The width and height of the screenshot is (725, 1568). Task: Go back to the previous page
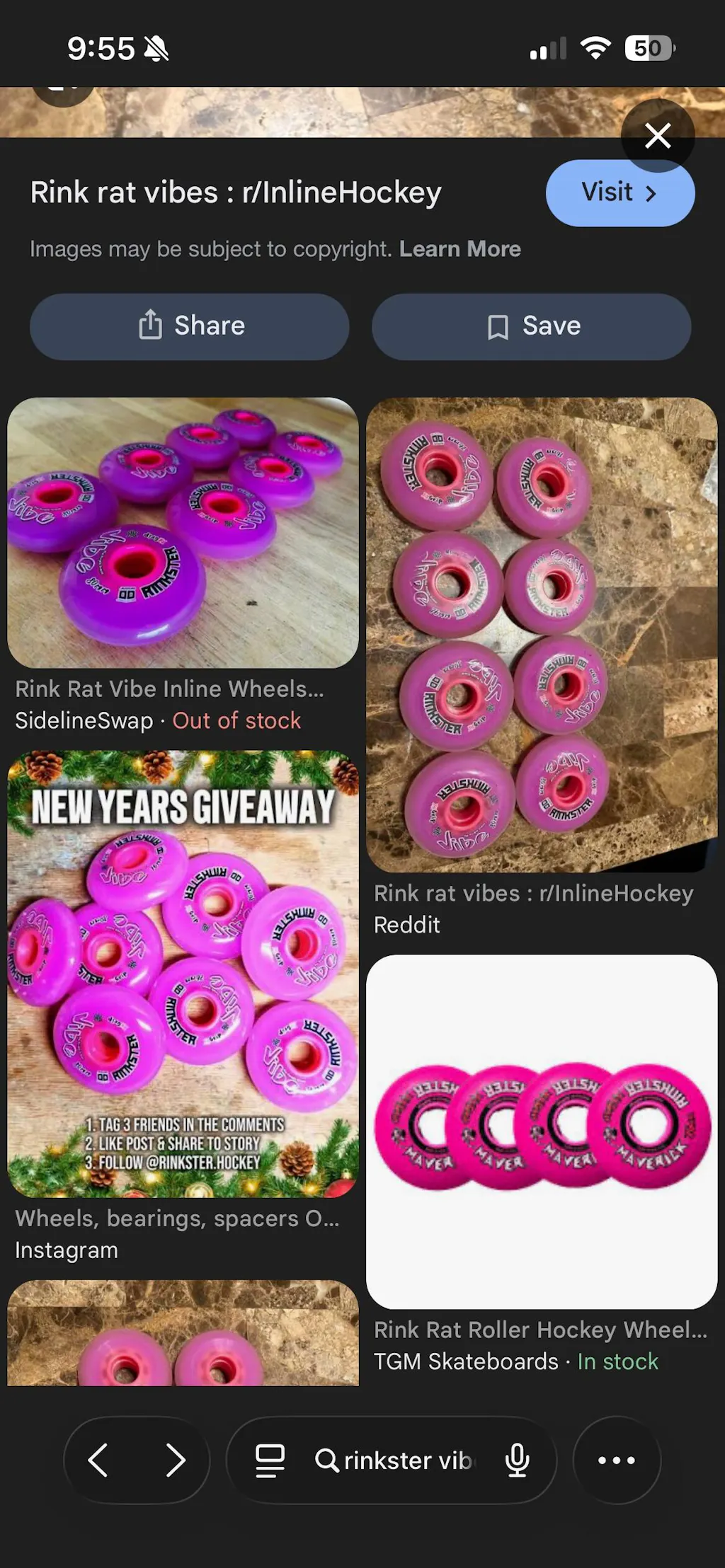[x=98, y=1460]
